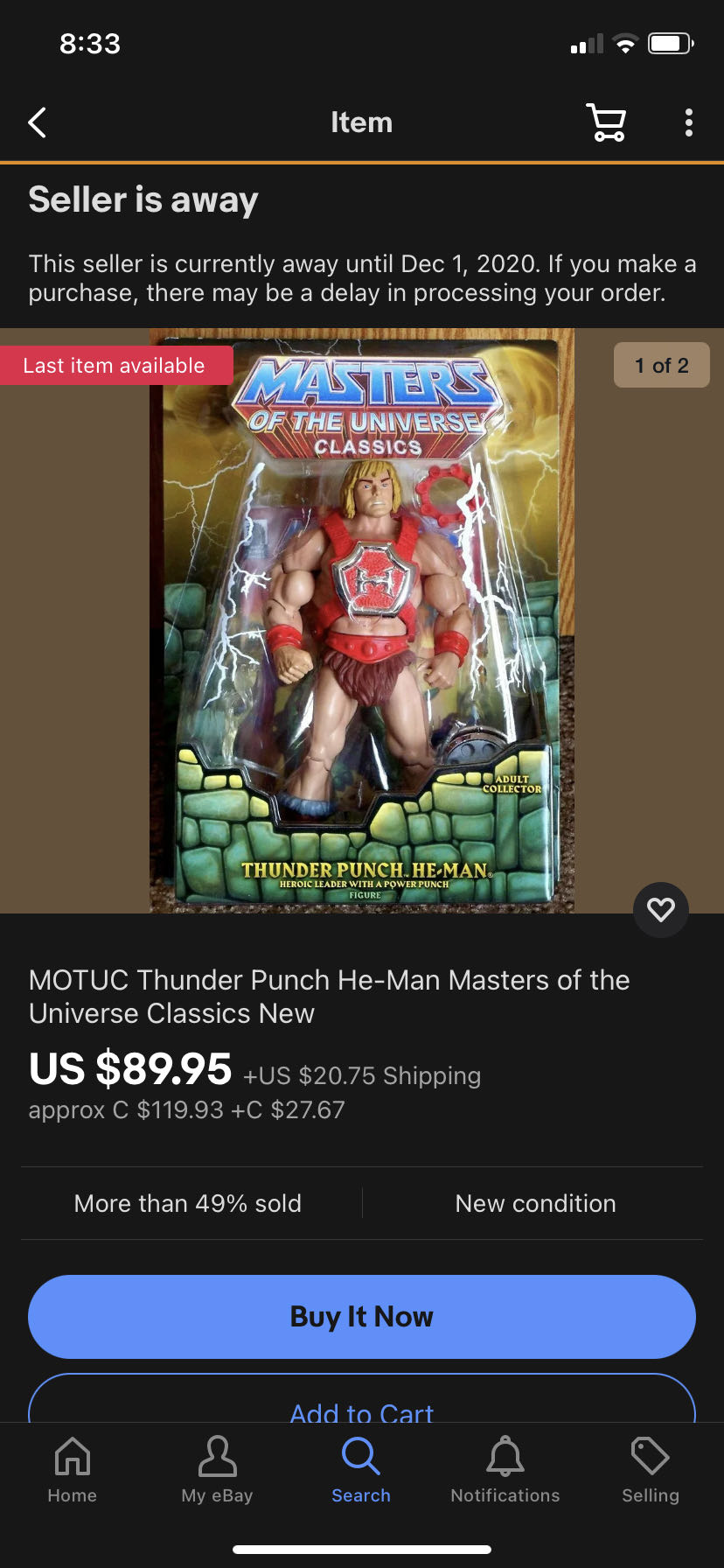Tap the More than 49% sold indicator
The height and width of the screenshot is (1568, 724).
(187, 1203)
